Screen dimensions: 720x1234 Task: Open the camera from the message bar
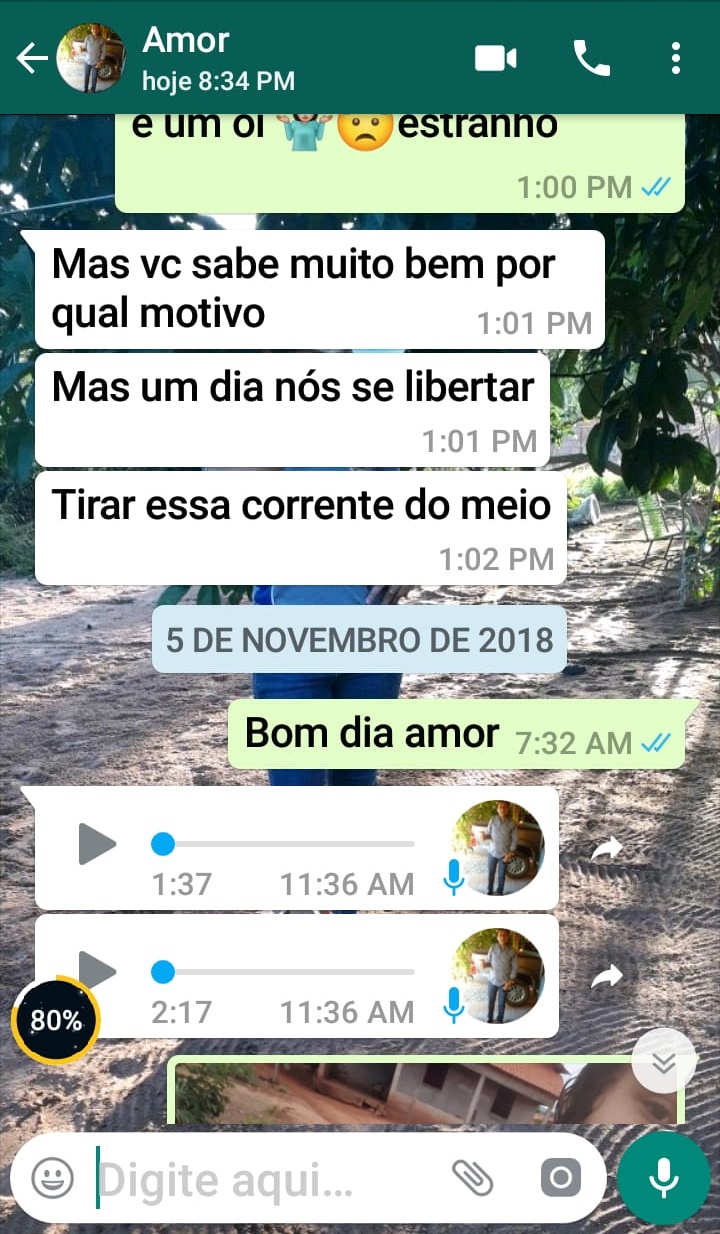point(560,1178)
